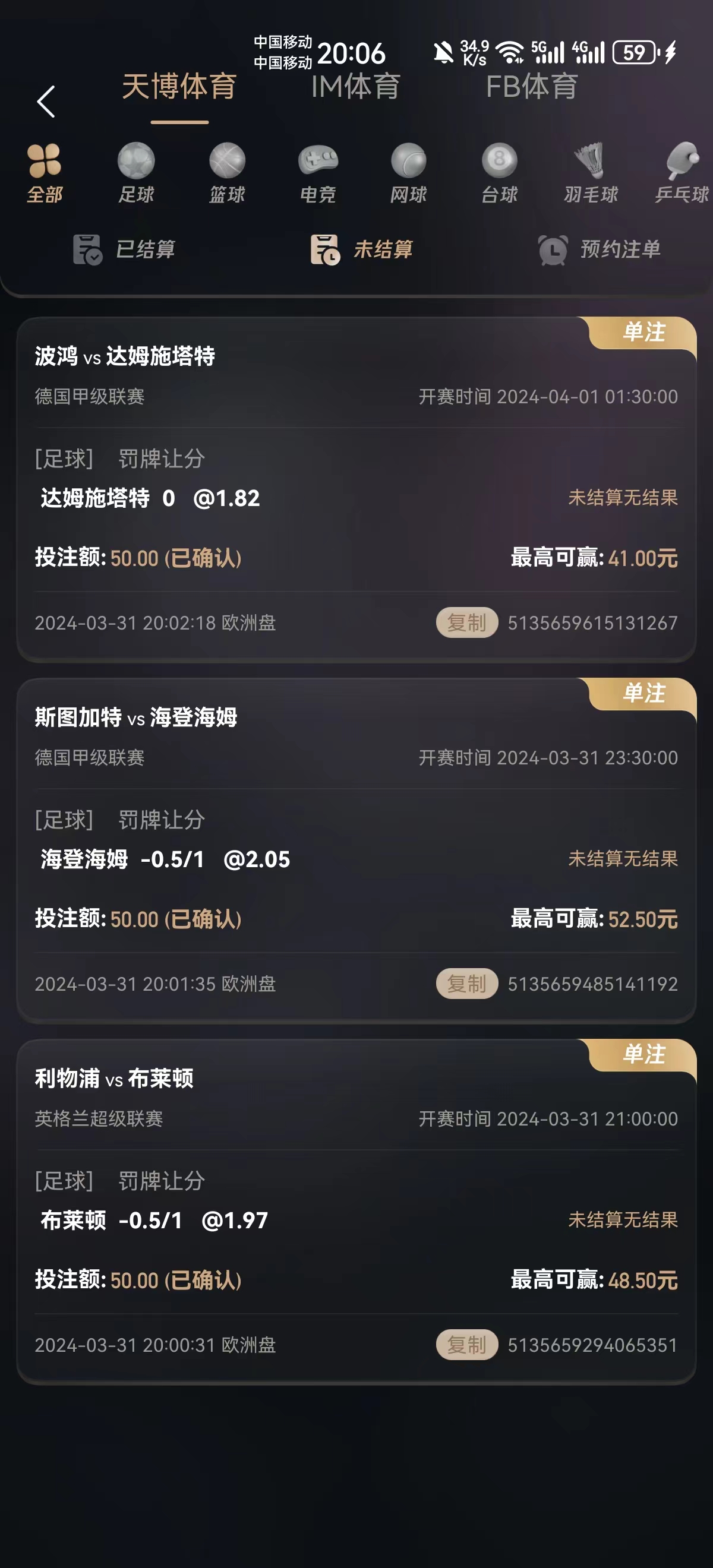
Task: Filter bets by 台球 category
Action: pos(499,173)
